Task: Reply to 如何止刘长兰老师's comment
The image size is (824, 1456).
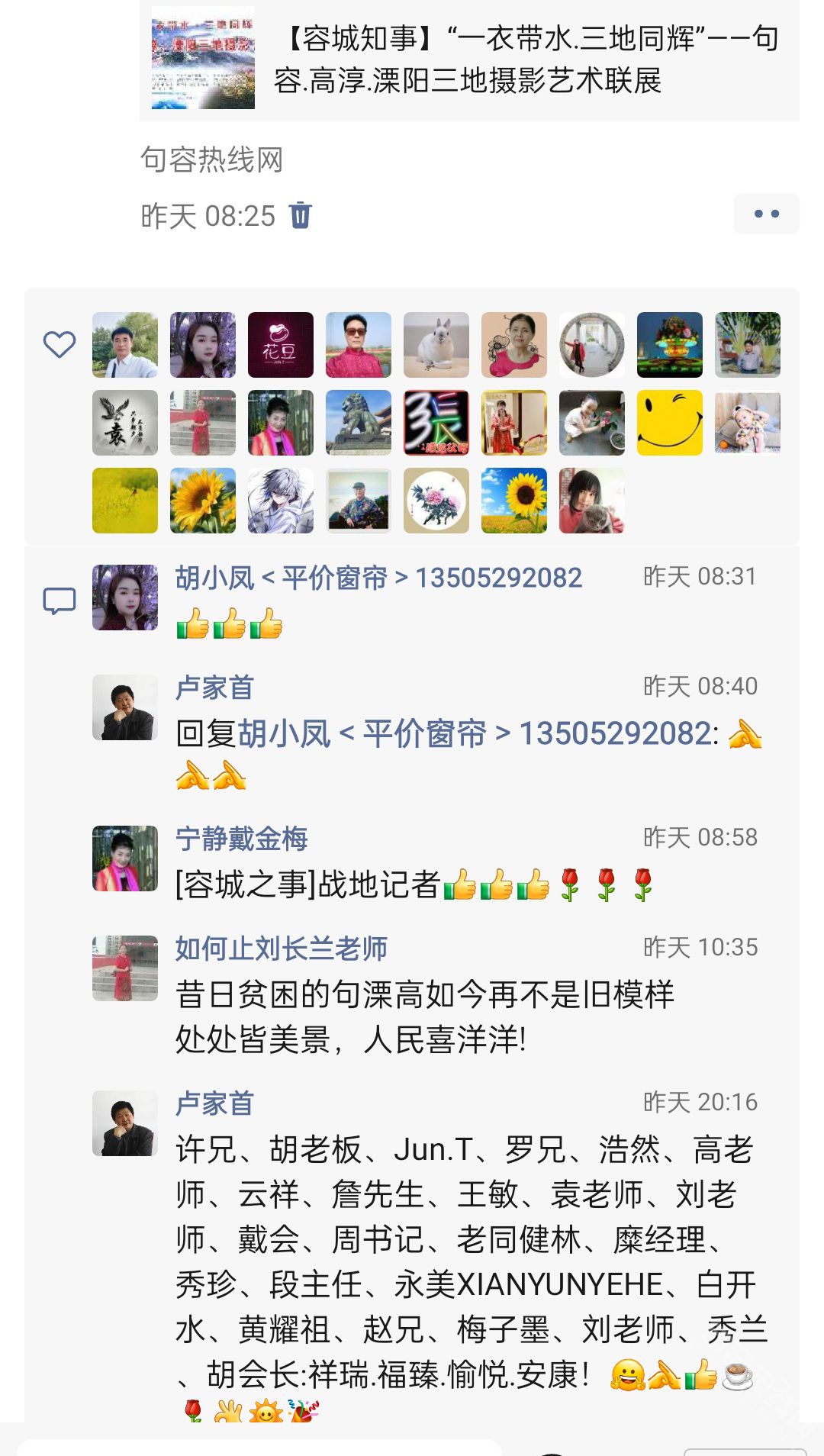Action: point(424,1016)
